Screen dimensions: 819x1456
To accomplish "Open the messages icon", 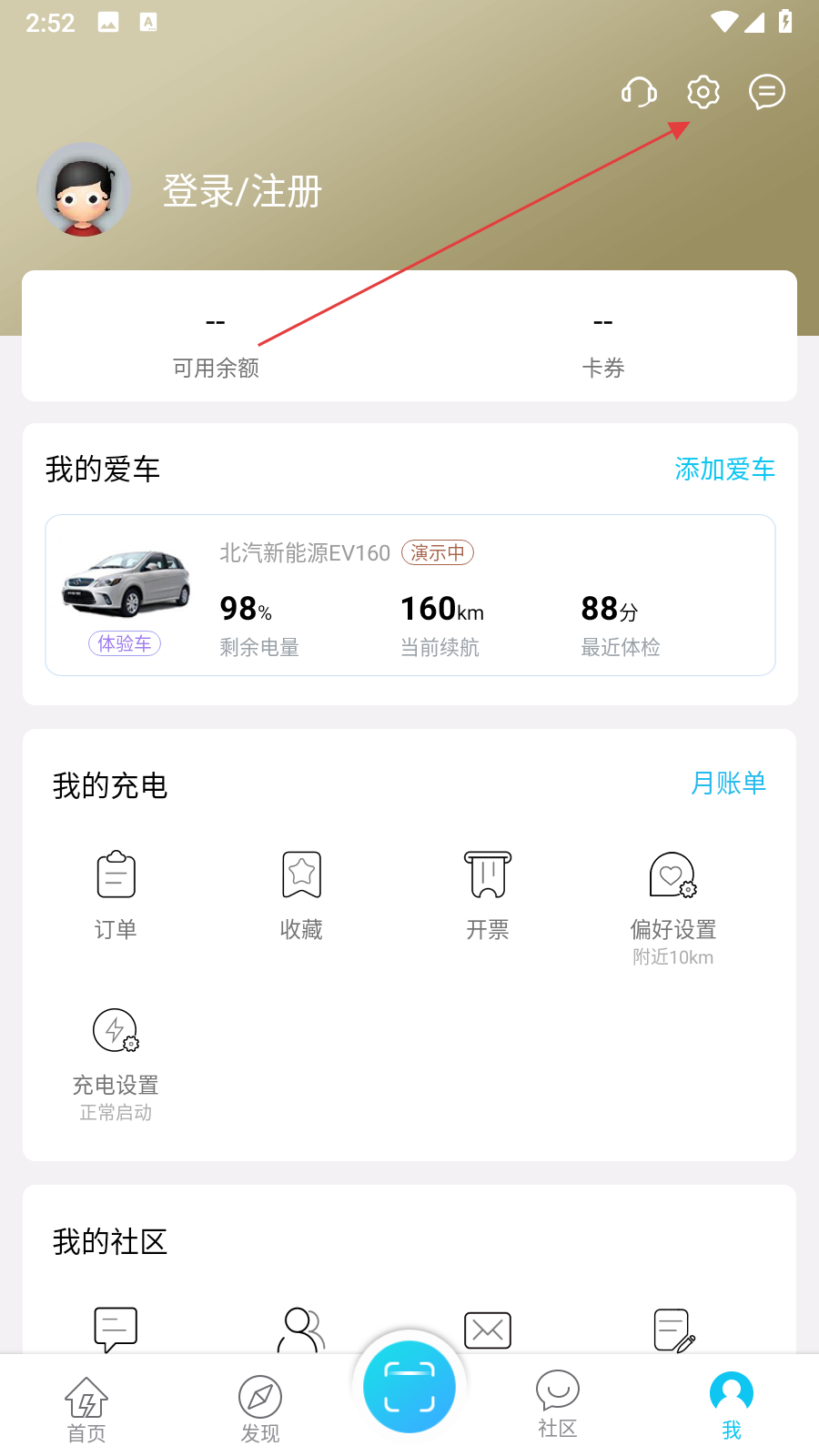I will coord(767,92).
